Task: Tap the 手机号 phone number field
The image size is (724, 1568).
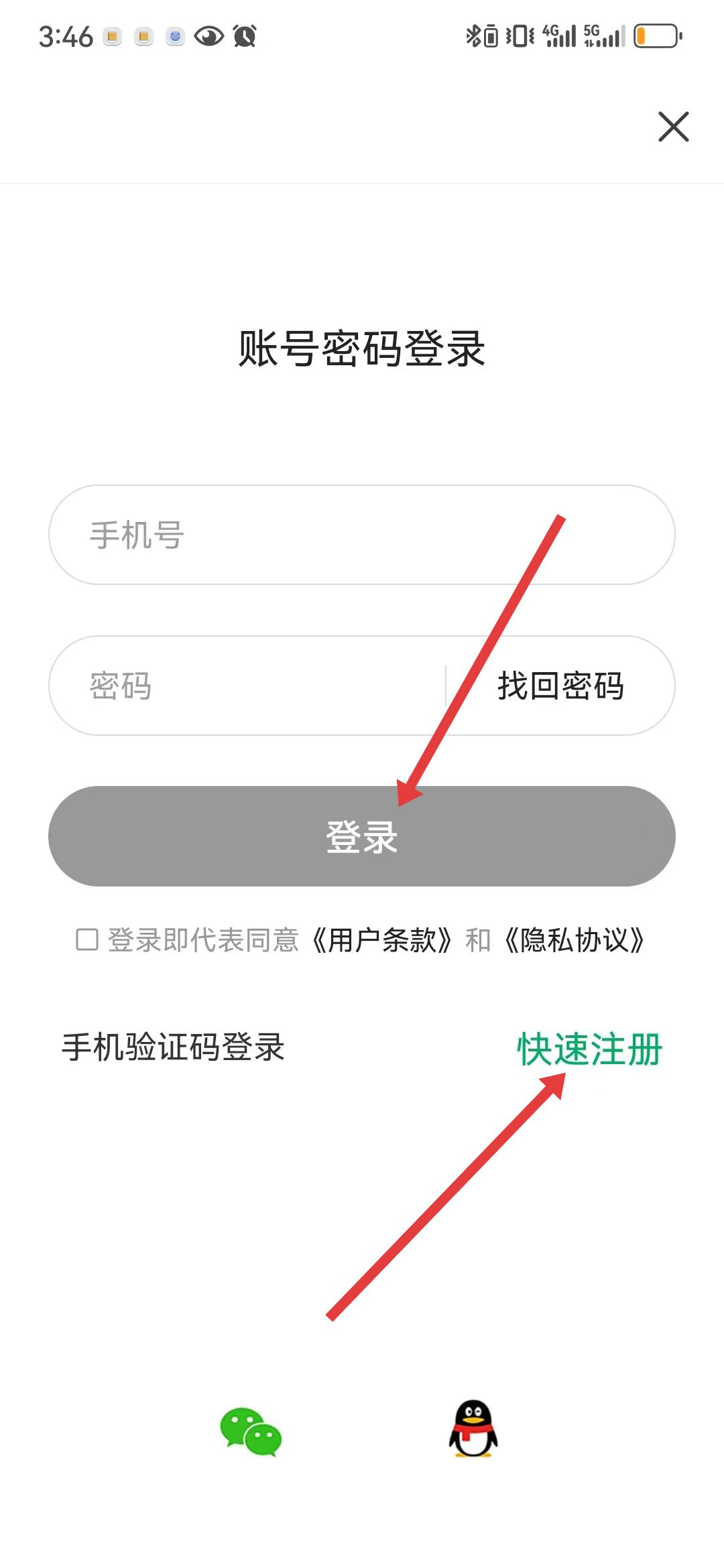Action: [362, 535]
